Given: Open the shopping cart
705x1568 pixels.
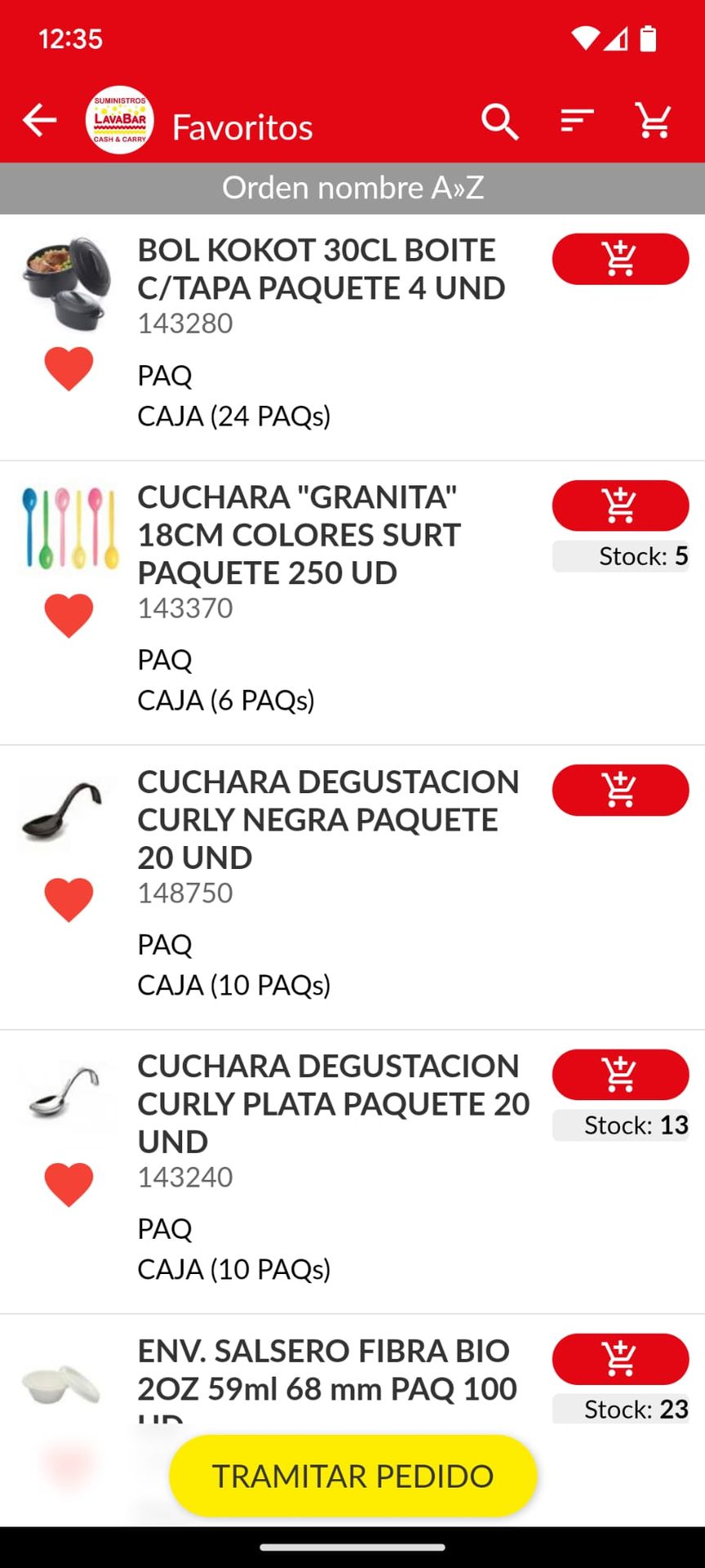Looking at the screenshot, I should coord(653,122).
